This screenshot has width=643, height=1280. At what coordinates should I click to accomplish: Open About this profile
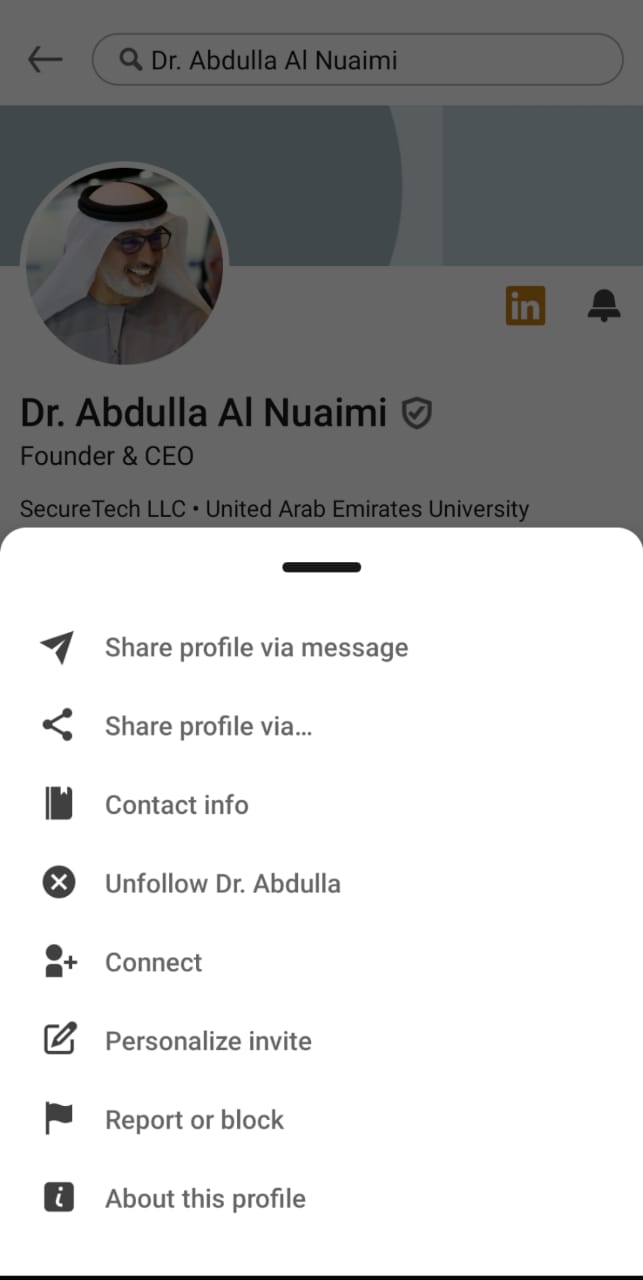(321, 1198)
